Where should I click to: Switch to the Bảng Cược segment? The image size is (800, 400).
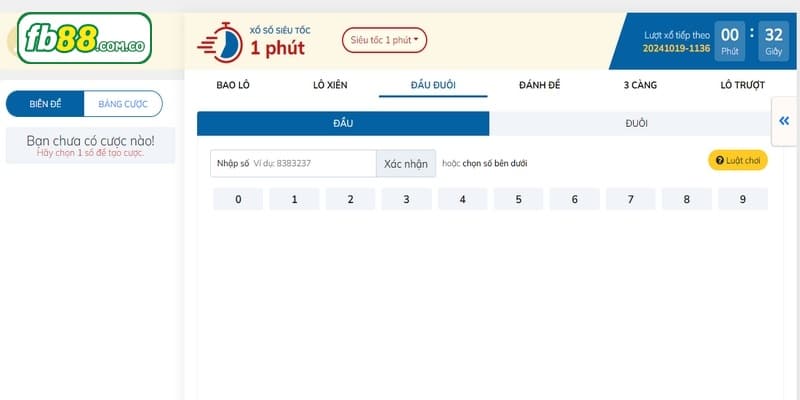pos(122,103)
